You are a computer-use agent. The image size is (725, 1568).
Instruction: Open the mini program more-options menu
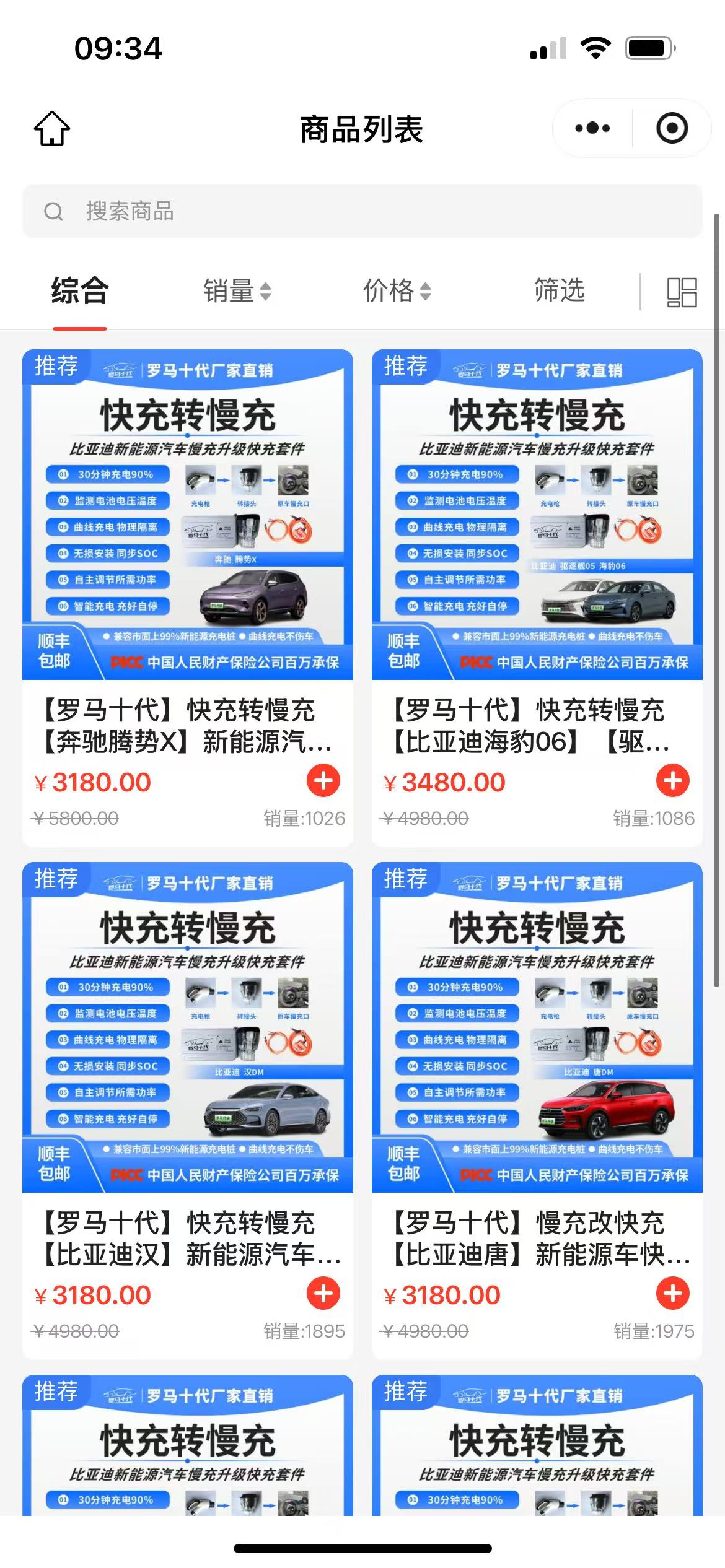(x=592, y=129)
